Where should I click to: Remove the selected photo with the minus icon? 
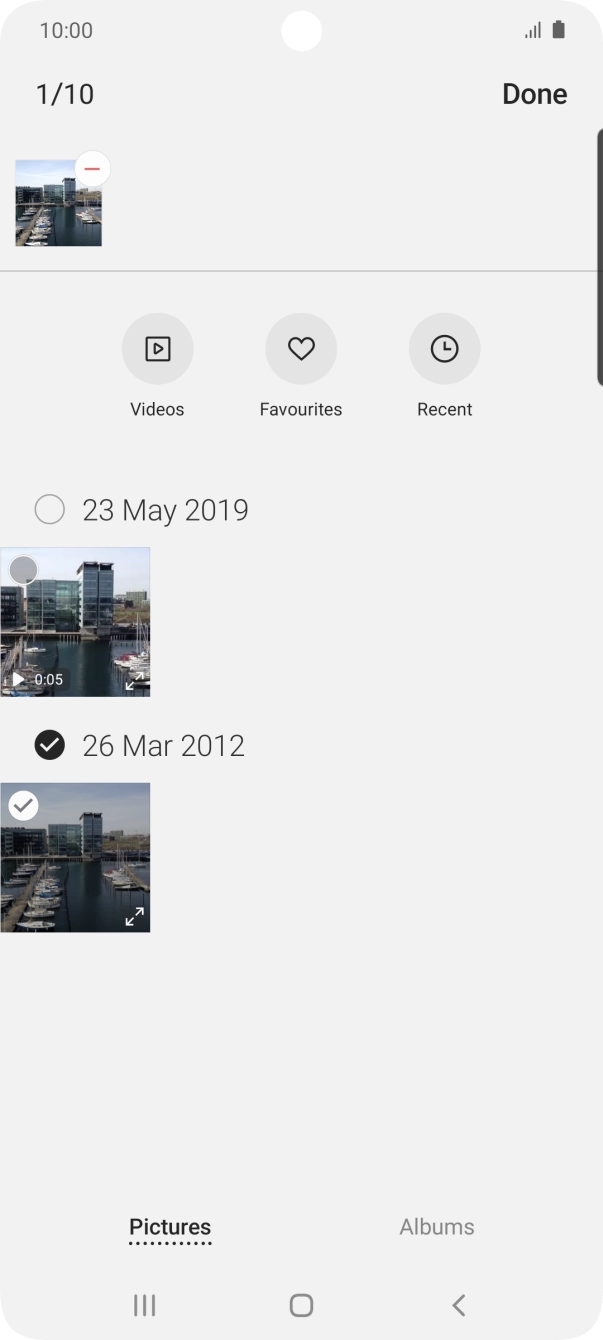(92, 169)
